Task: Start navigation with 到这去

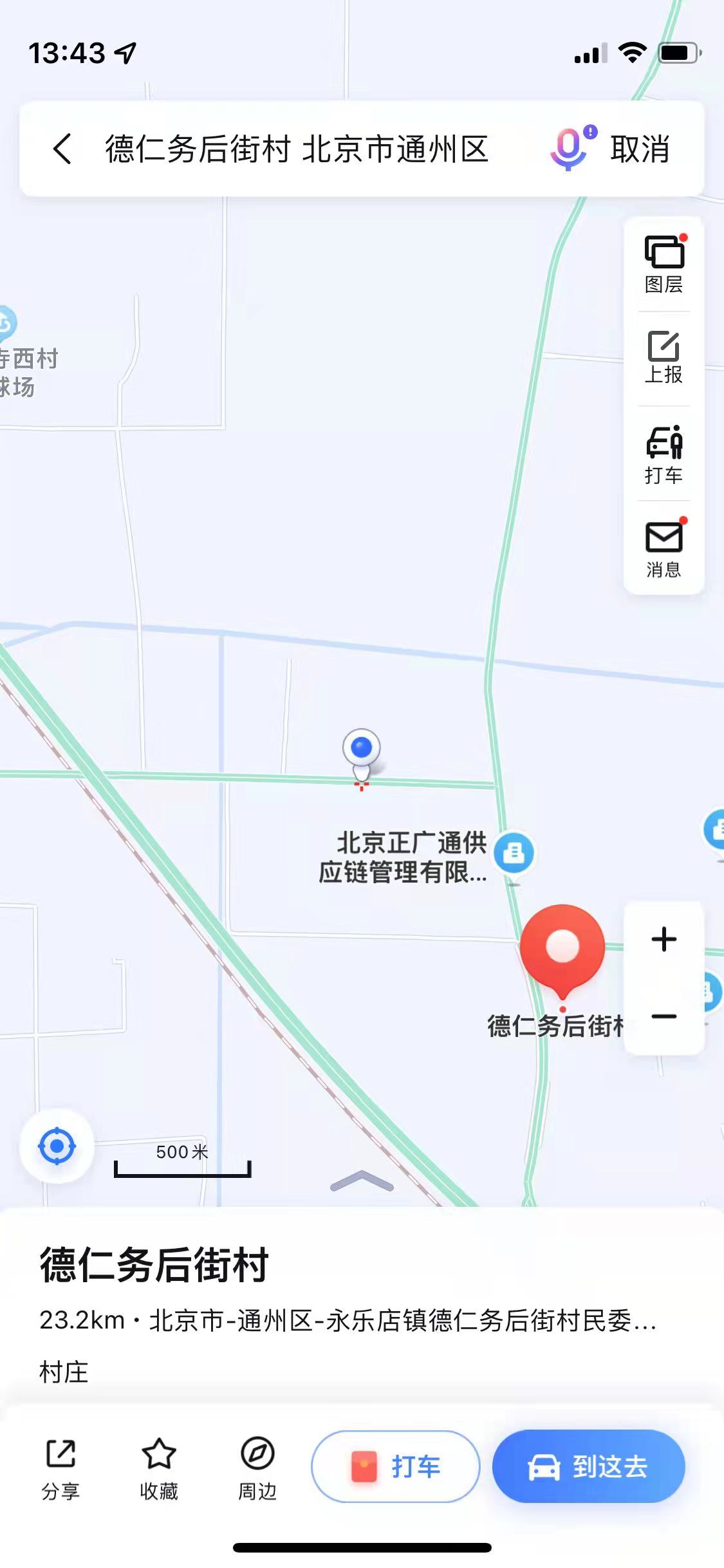Action: point(588,1467)
